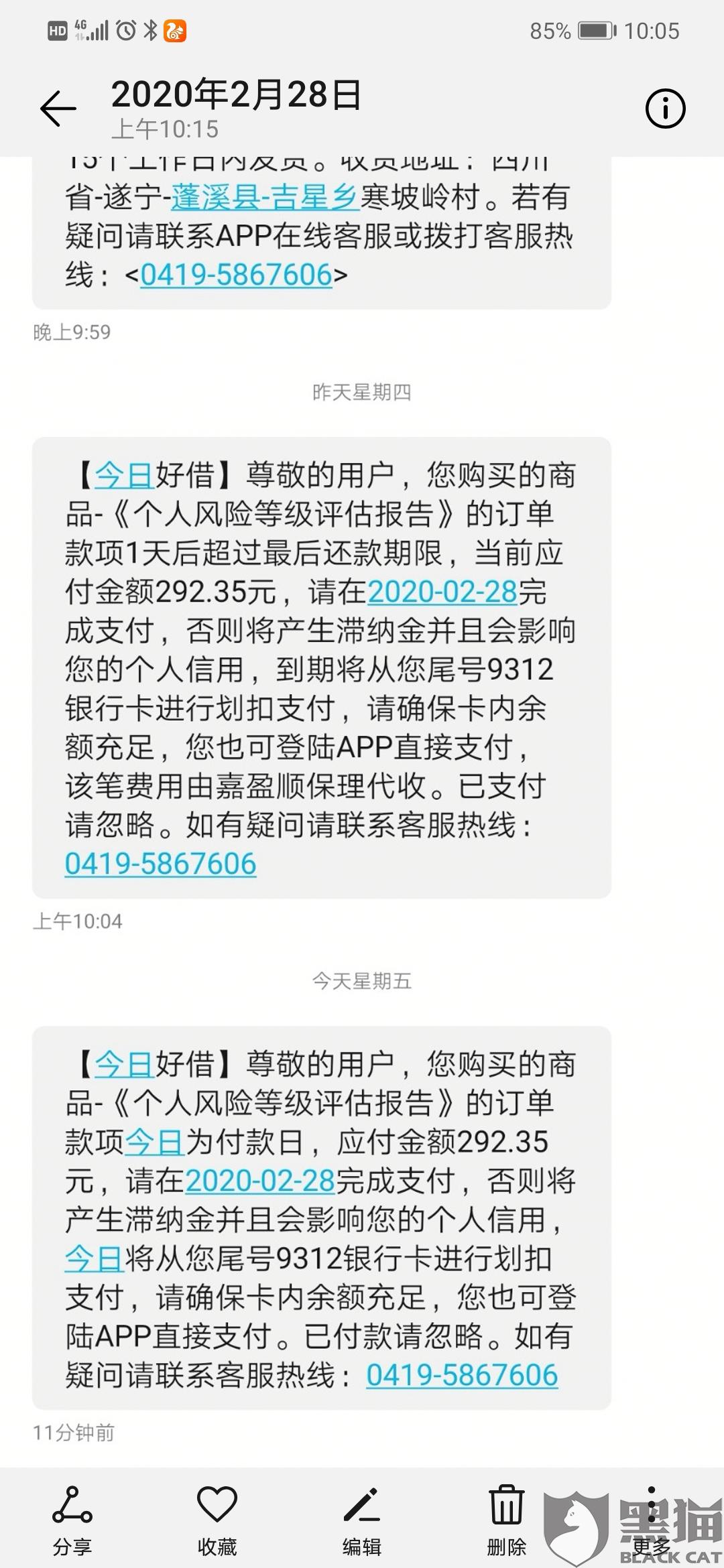
Task: Open date 2020-02-28 in the 11分钟前 message
Action: click(260, 1181)
